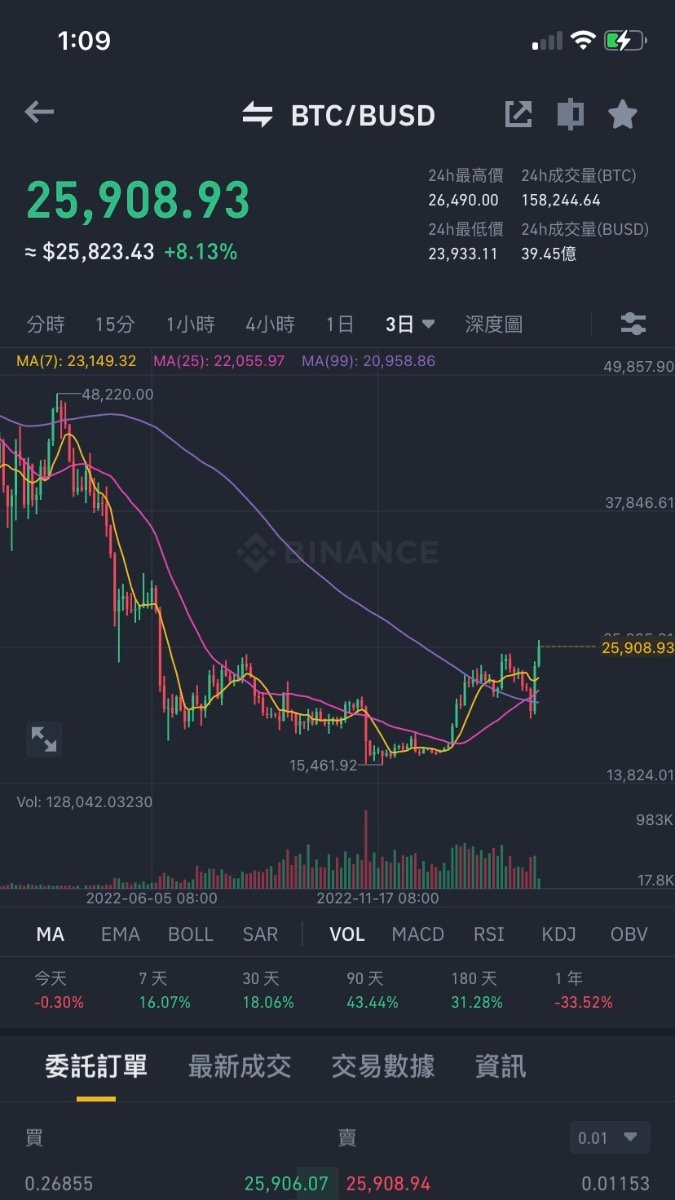The height and width of the screenshot is (1200, 675).
Task: Open the 0.01 price precision dropdown
Action: pyautogui.click(x=610, y=1137)
